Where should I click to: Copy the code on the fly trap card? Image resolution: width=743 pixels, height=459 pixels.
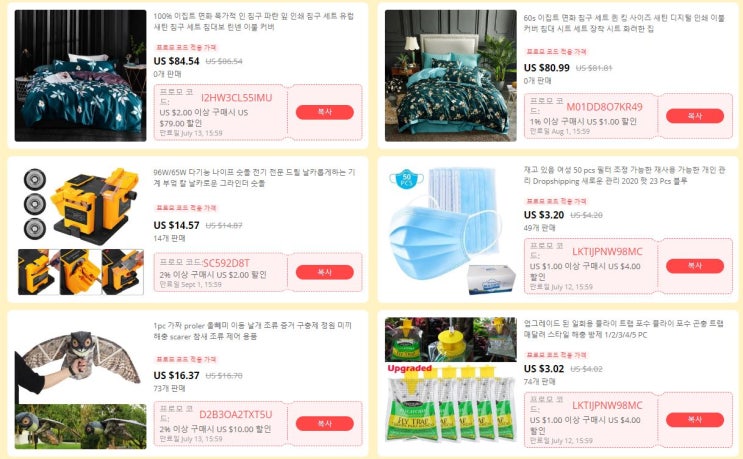(694, 420)
